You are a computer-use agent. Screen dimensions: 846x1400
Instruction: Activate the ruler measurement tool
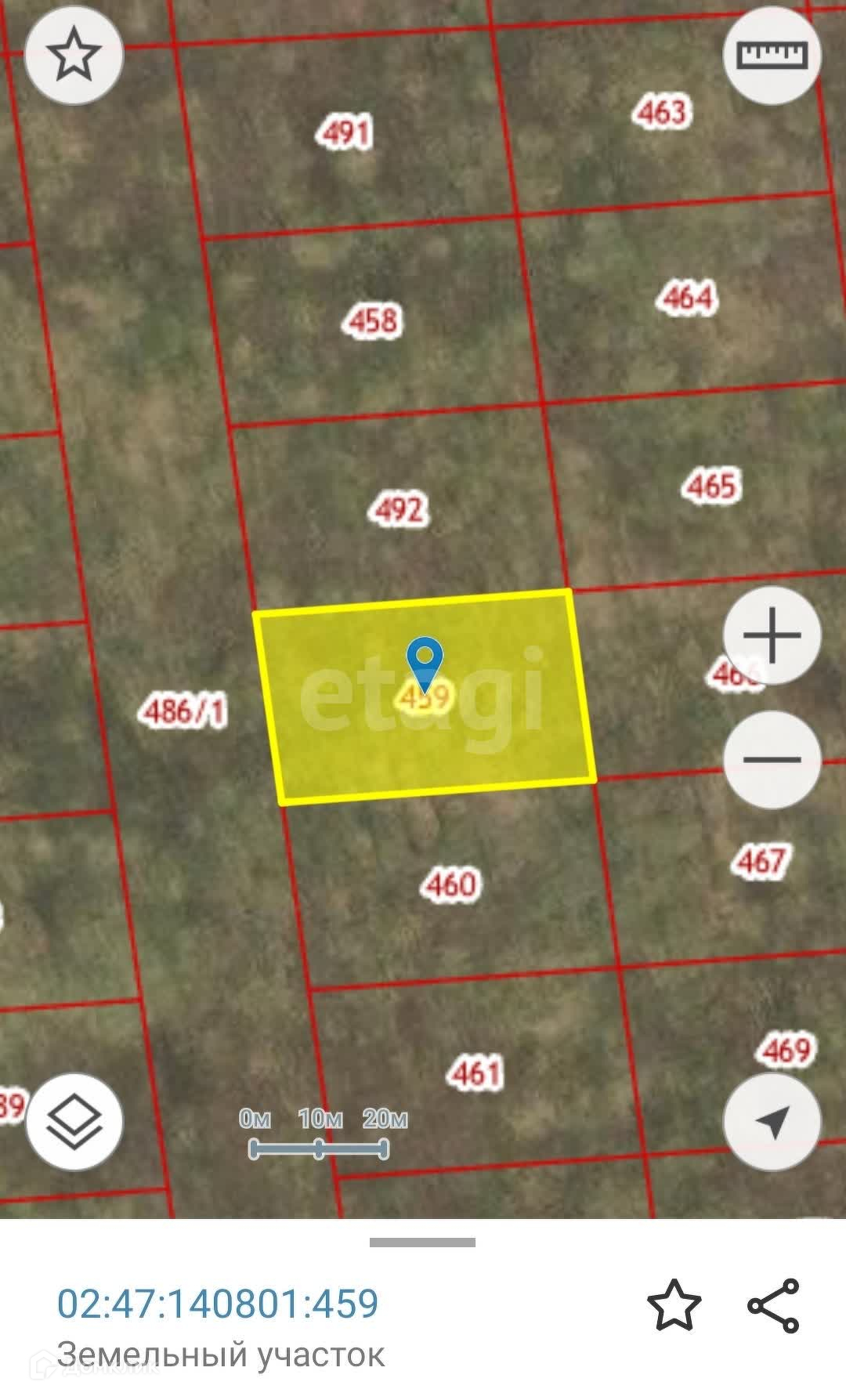[x=772, y=56]
